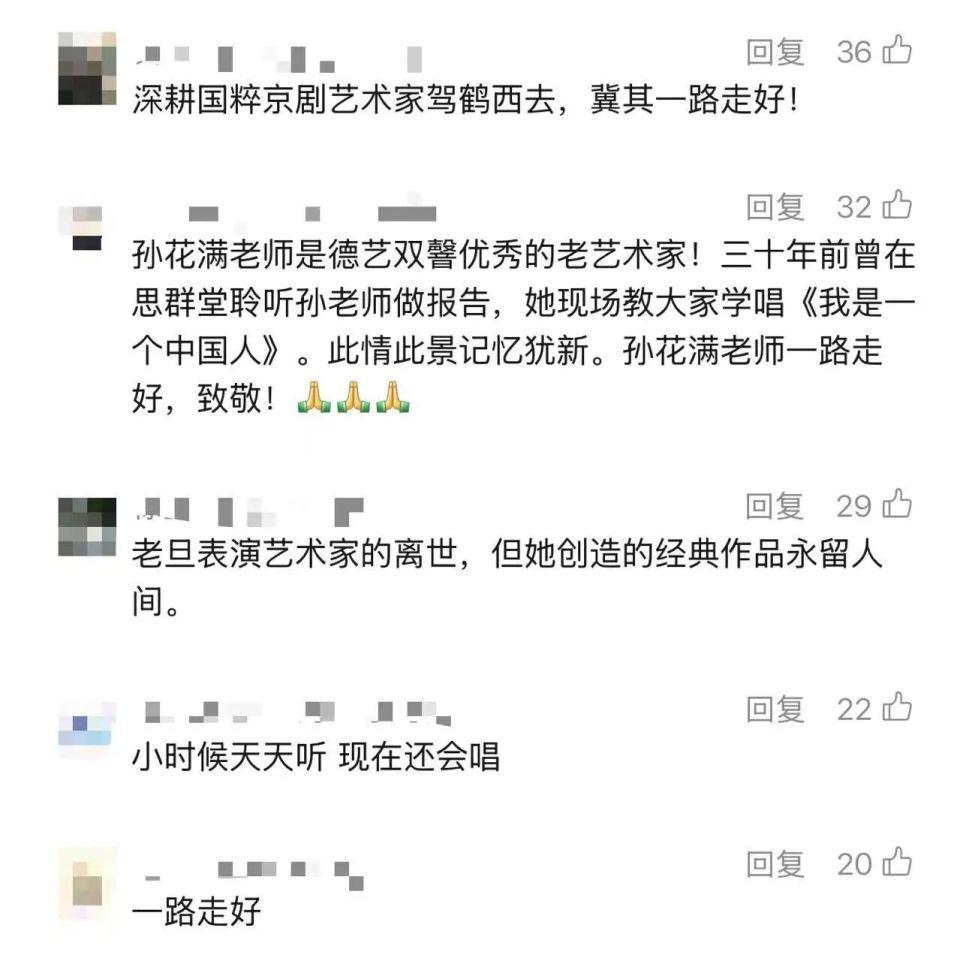Like the comment with 22 likes
Image resolution: width=960 pixels, height=976 pixels.
point(897,707)
